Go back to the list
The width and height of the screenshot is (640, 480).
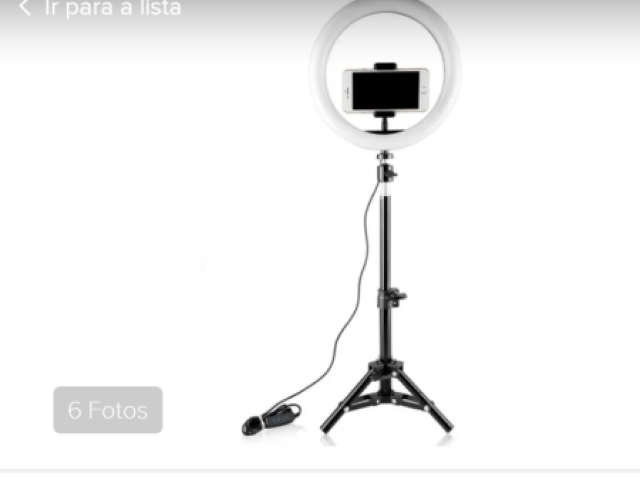100,9
